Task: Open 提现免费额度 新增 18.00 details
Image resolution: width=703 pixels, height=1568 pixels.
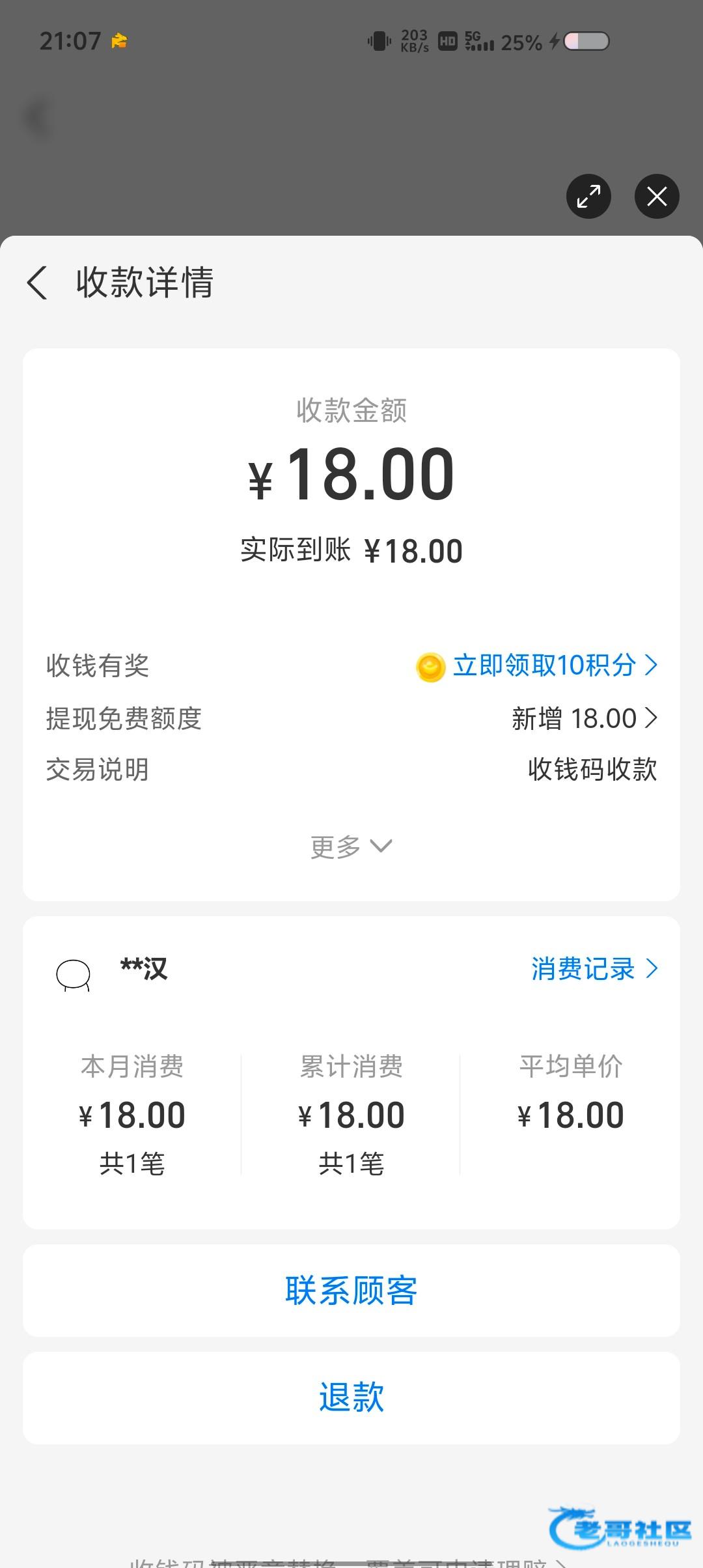Action: click(x=585, y=719)
